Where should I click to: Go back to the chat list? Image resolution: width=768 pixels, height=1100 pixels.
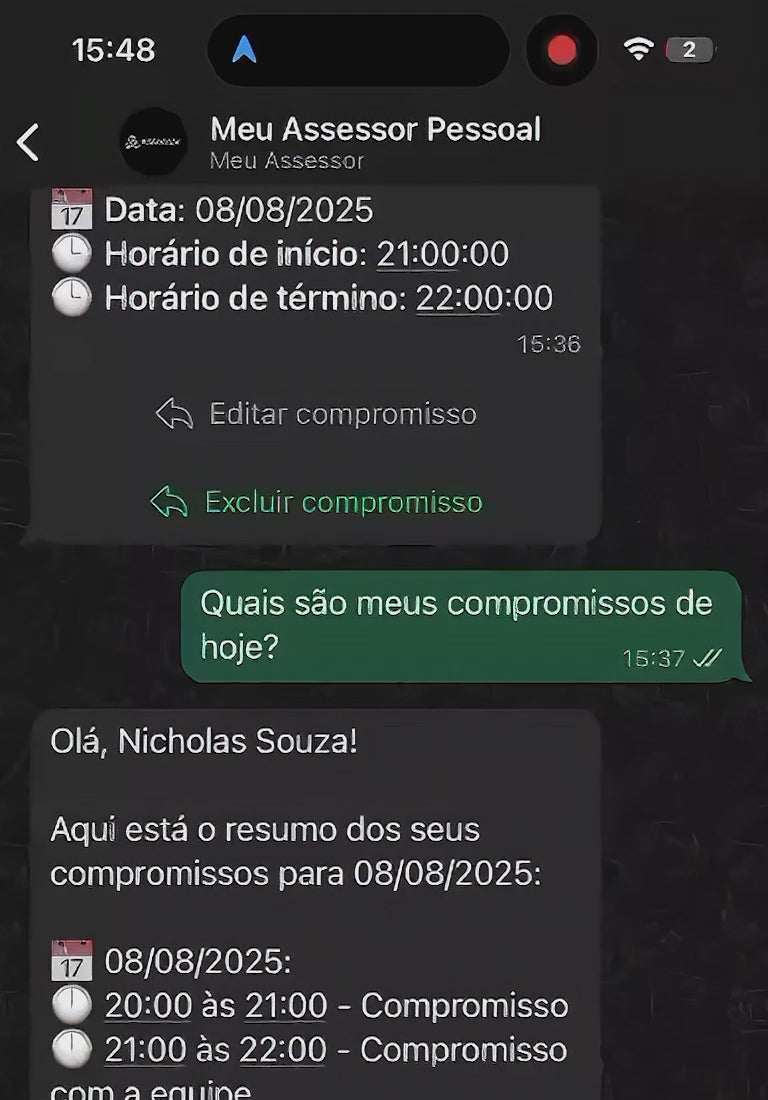[28, 142]
